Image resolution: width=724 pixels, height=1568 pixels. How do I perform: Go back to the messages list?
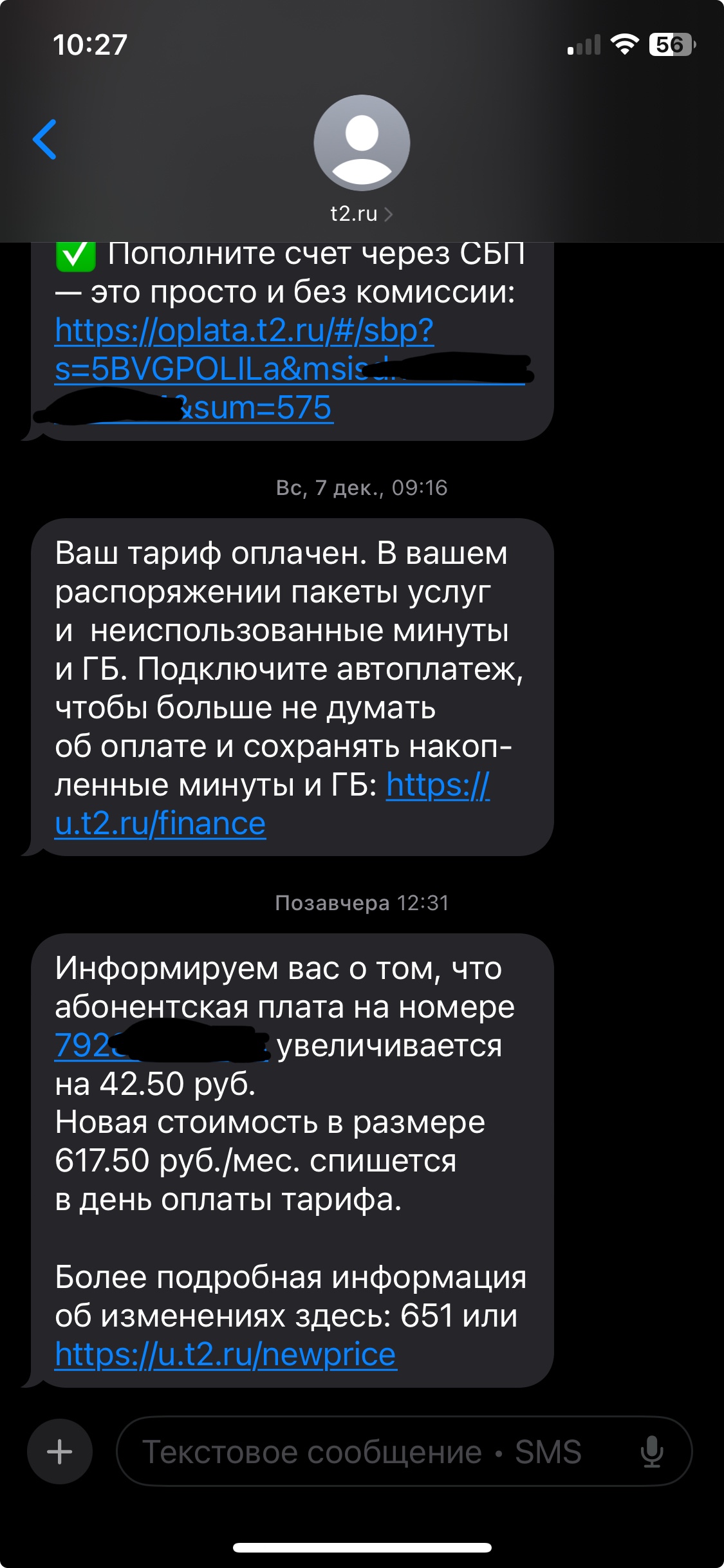click(x=44, y=139)
